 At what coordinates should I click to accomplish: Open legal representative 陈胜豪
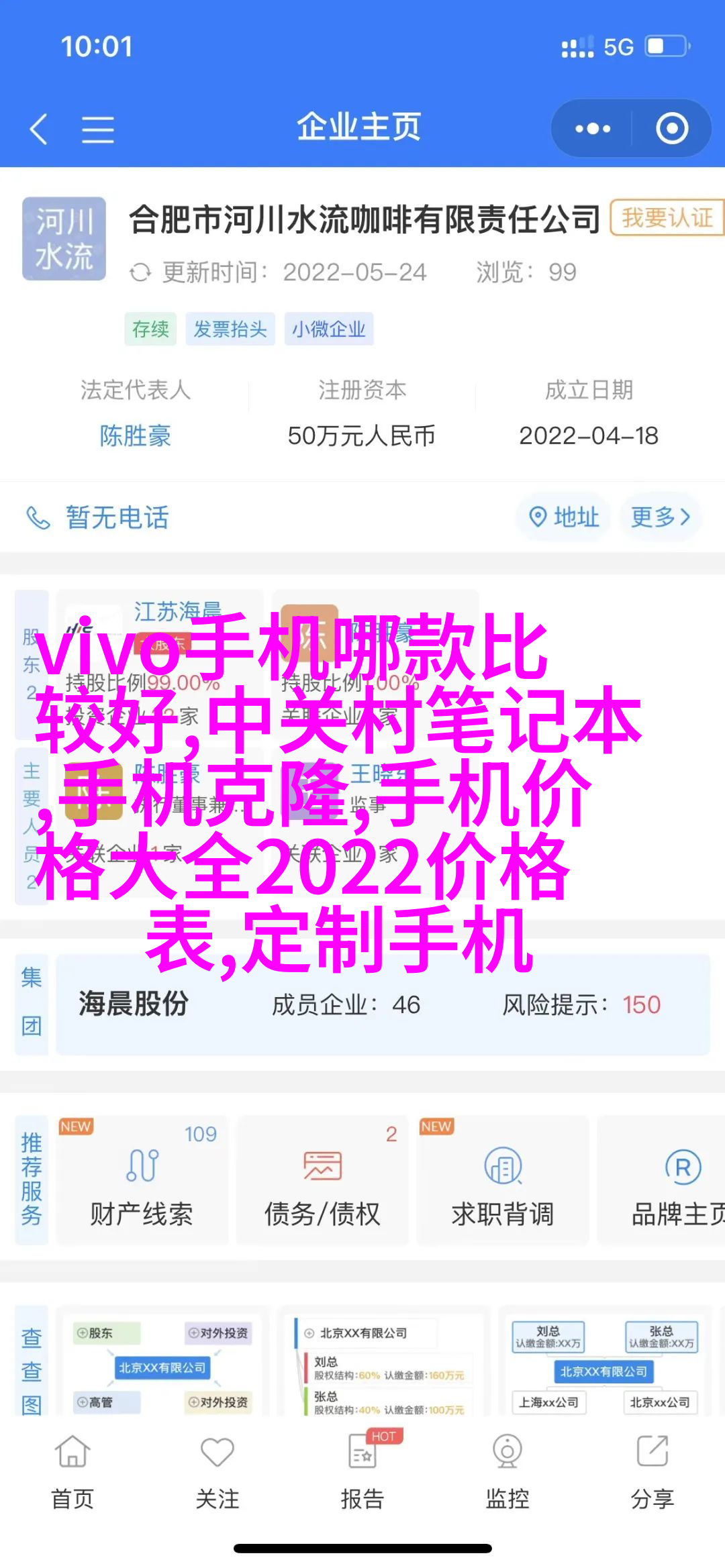[x=135, y=436]
